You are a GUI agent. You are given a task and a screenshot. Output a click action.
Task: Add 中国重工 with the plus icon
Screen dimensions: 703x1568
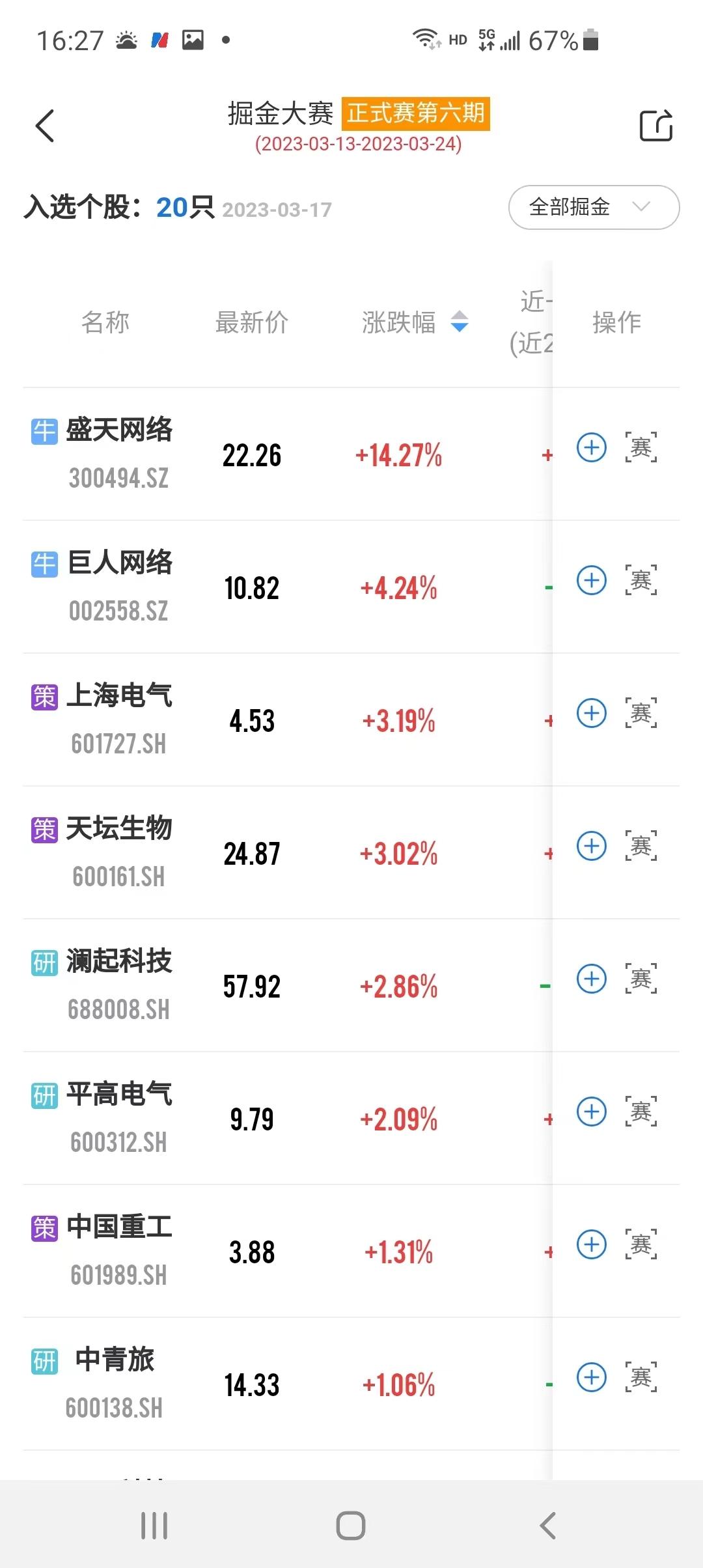point(592,1244)
